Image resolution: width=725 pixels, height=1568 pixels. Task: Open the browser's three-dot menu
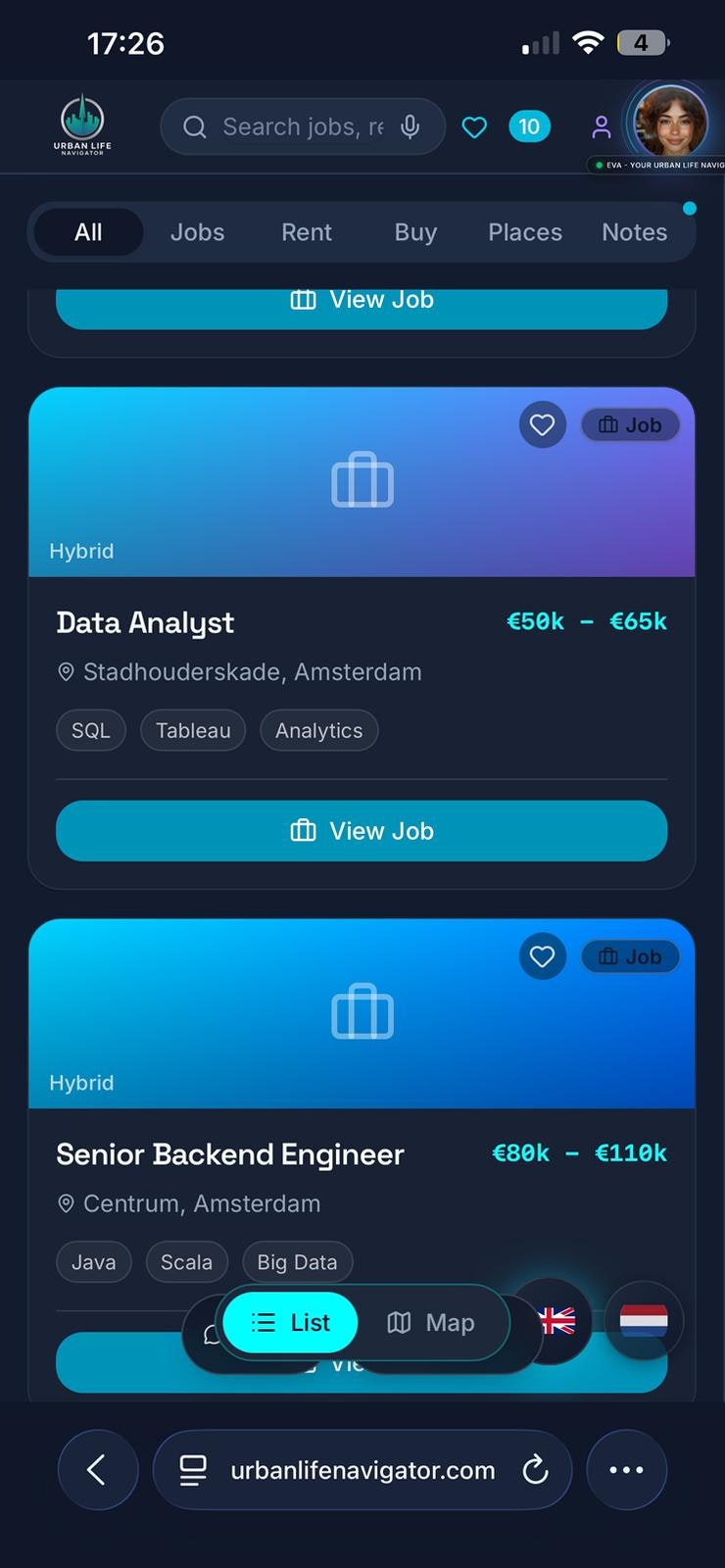click(626, 1470)
